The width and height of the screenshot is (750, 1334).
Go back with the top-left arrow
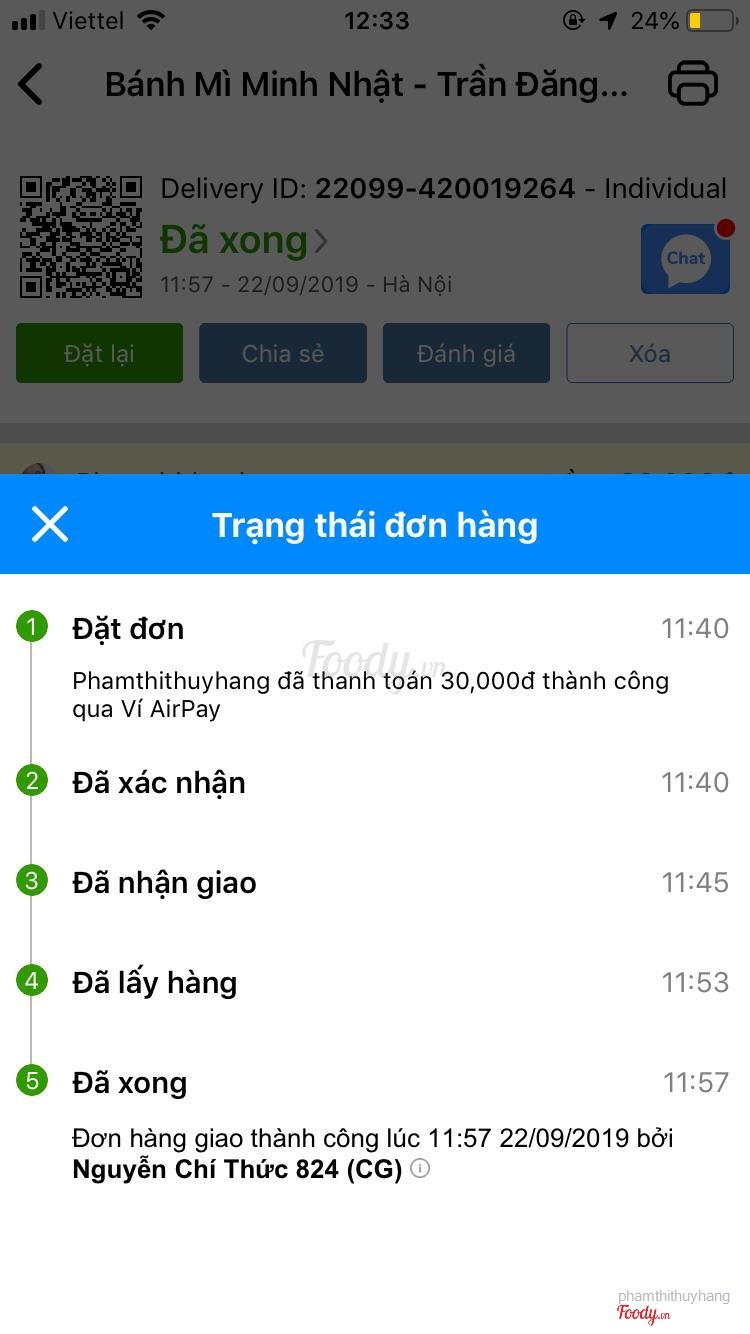pos(32,85)
